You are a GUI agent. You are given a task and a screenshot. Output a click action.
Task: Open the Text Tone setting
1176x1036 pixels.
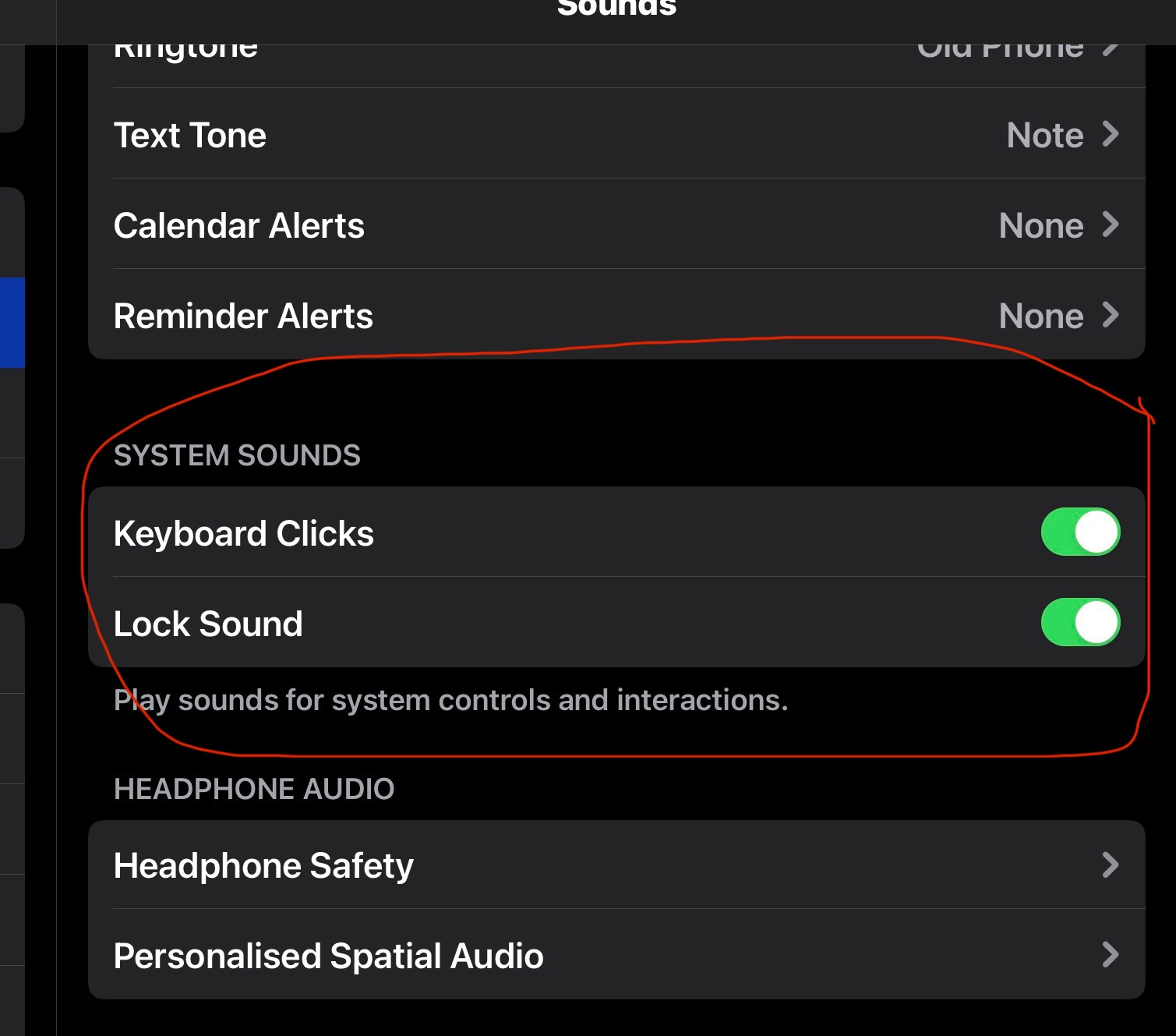click(616, 135)
